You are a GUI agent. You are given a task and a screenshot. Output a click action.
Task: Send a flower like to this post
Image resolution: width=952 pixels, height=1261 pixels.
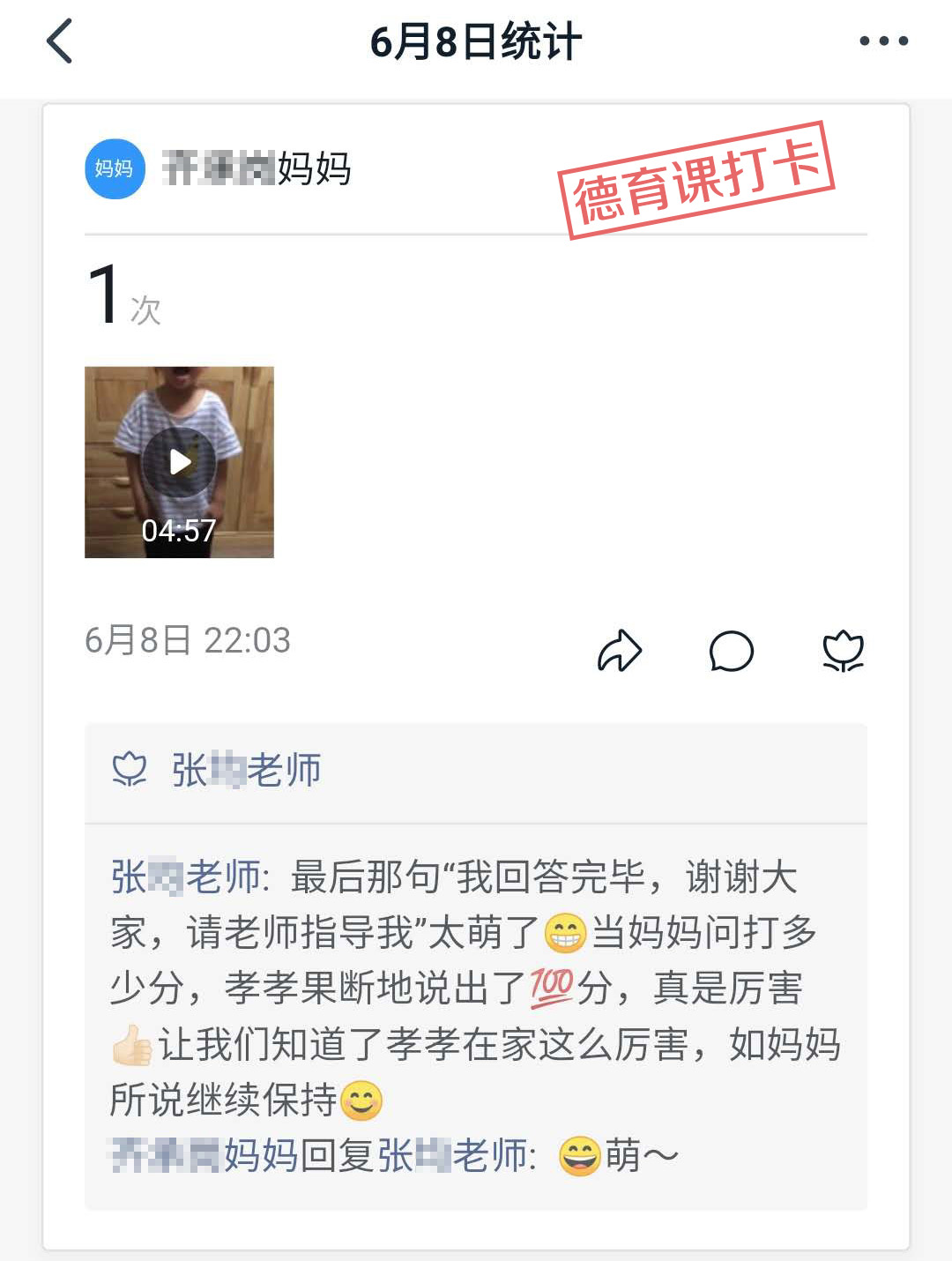click(x=843, y=652)
